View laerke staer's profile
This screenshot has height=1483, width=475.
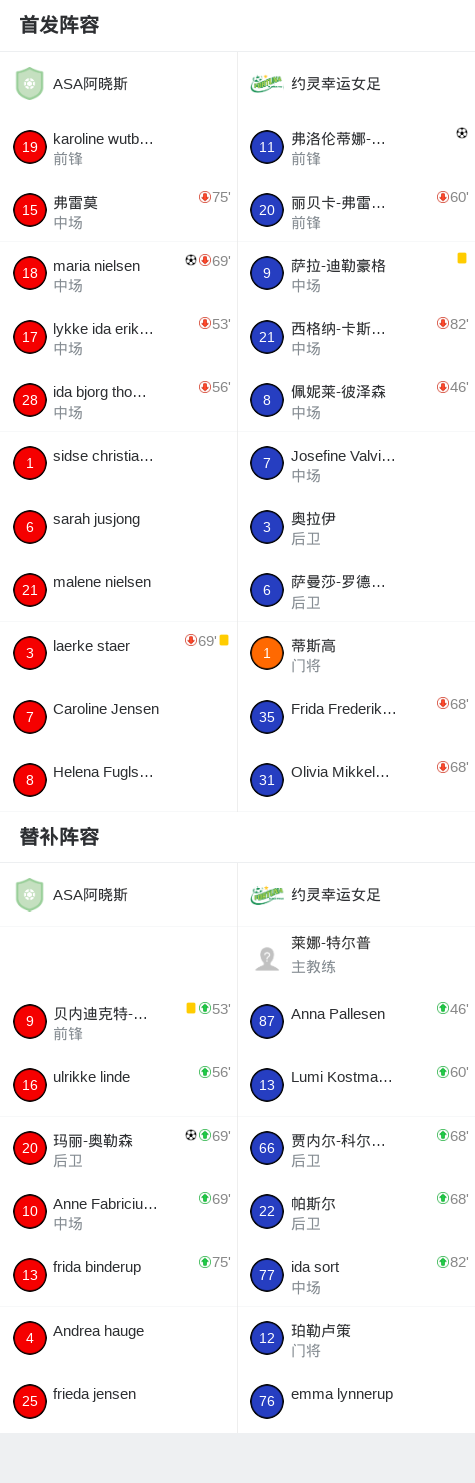pyautogui.click(x=118, y=653)
